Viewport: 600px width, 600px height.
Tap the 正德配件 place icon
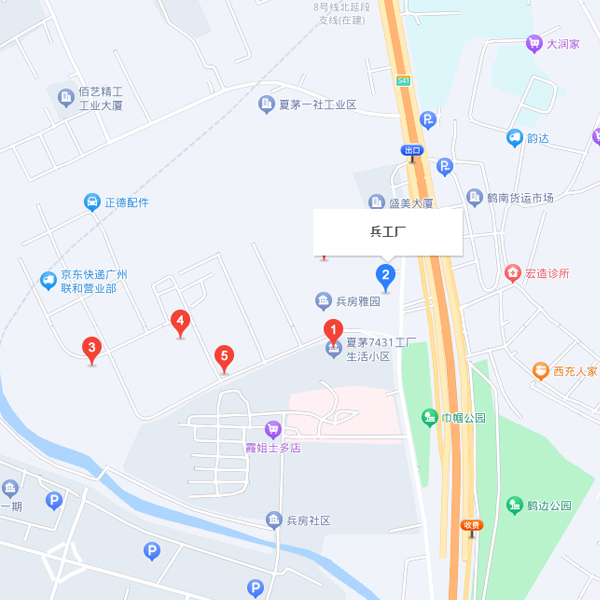[x=91, y=202]
